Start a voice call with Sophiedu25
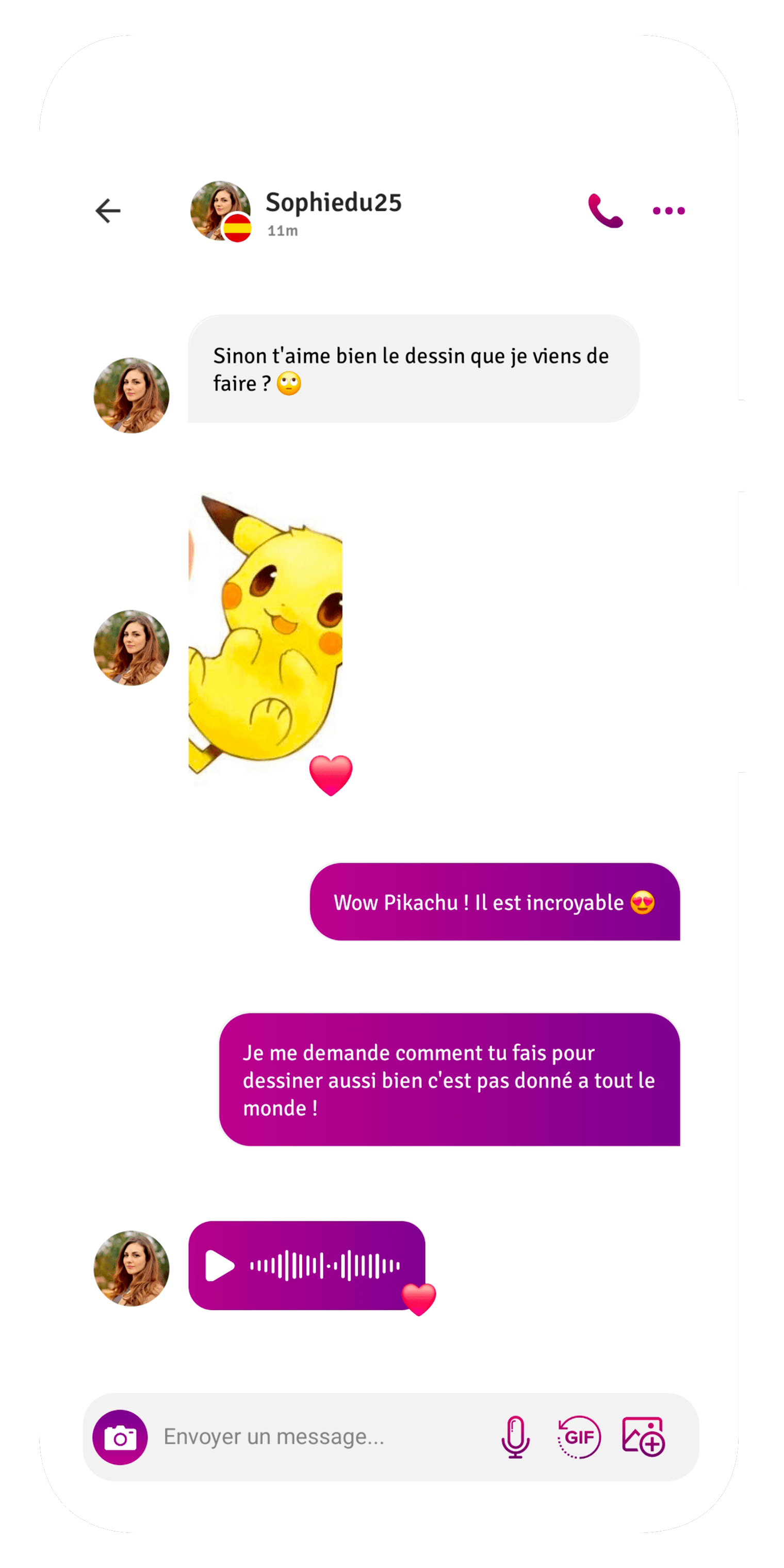The width and height of the screenshot is (784, 1568). [605, 210]
